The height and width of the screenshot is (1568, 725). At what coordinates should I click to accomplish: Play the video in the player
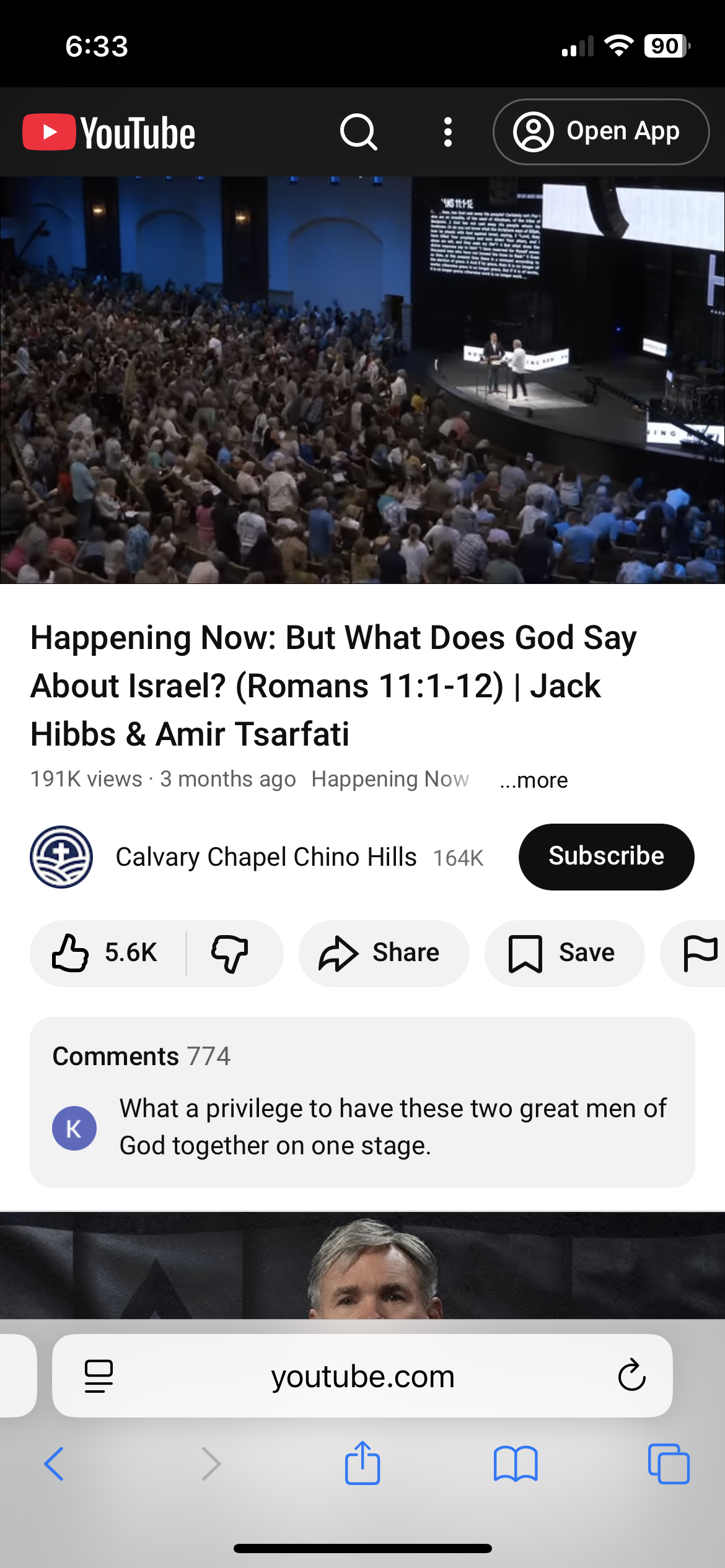[x=362, y=380]
